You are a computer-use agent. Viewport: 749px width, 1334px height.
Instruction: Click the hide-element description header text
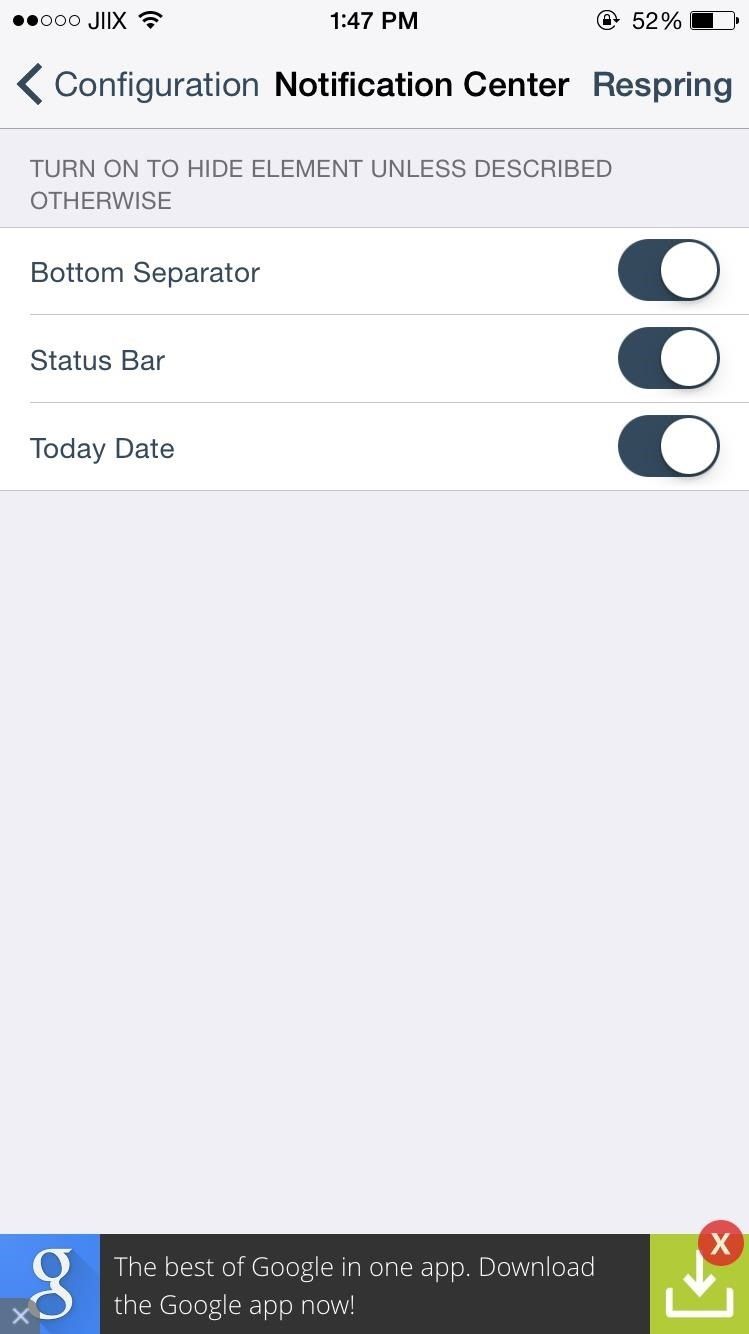tap(321, 184)
